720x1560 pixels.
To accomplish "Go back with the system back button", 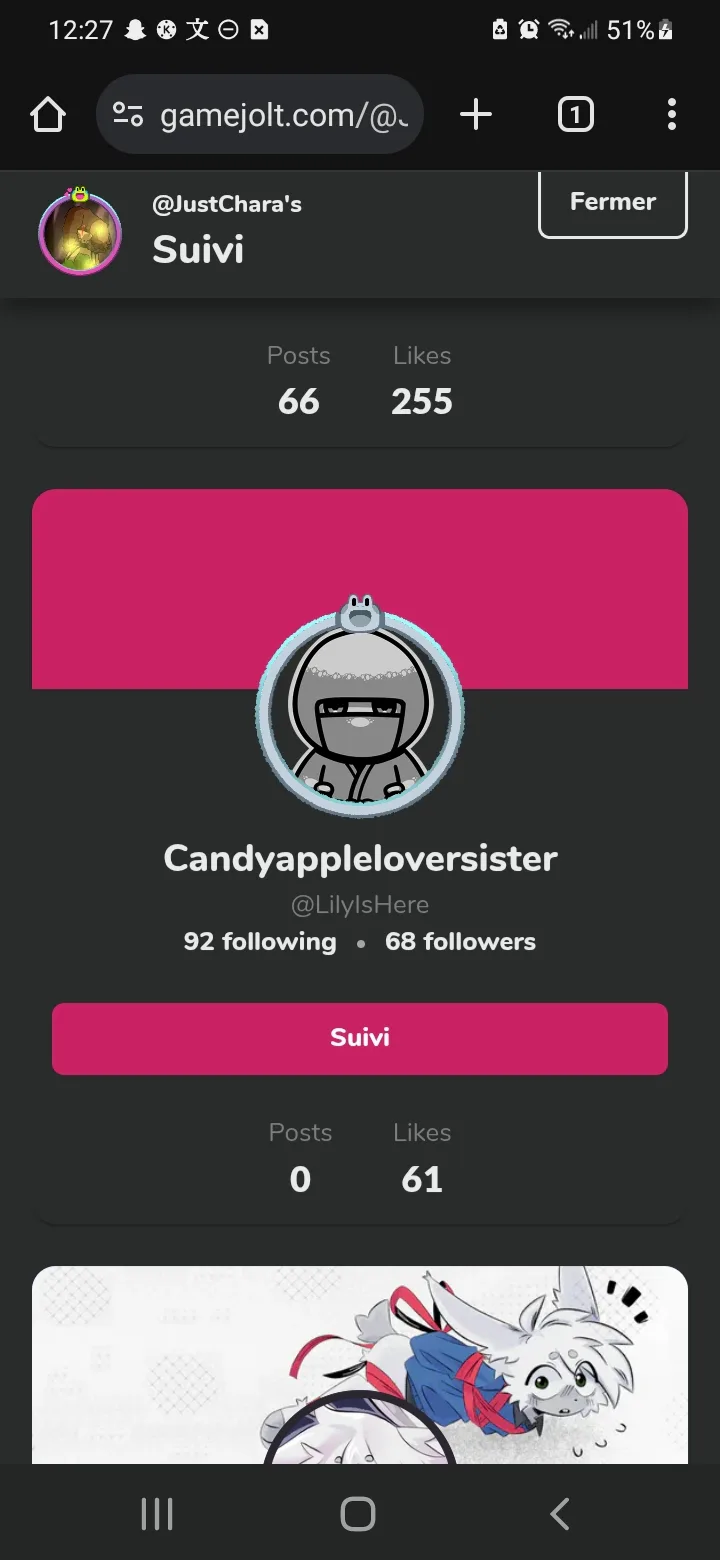I will point(560,1514).
